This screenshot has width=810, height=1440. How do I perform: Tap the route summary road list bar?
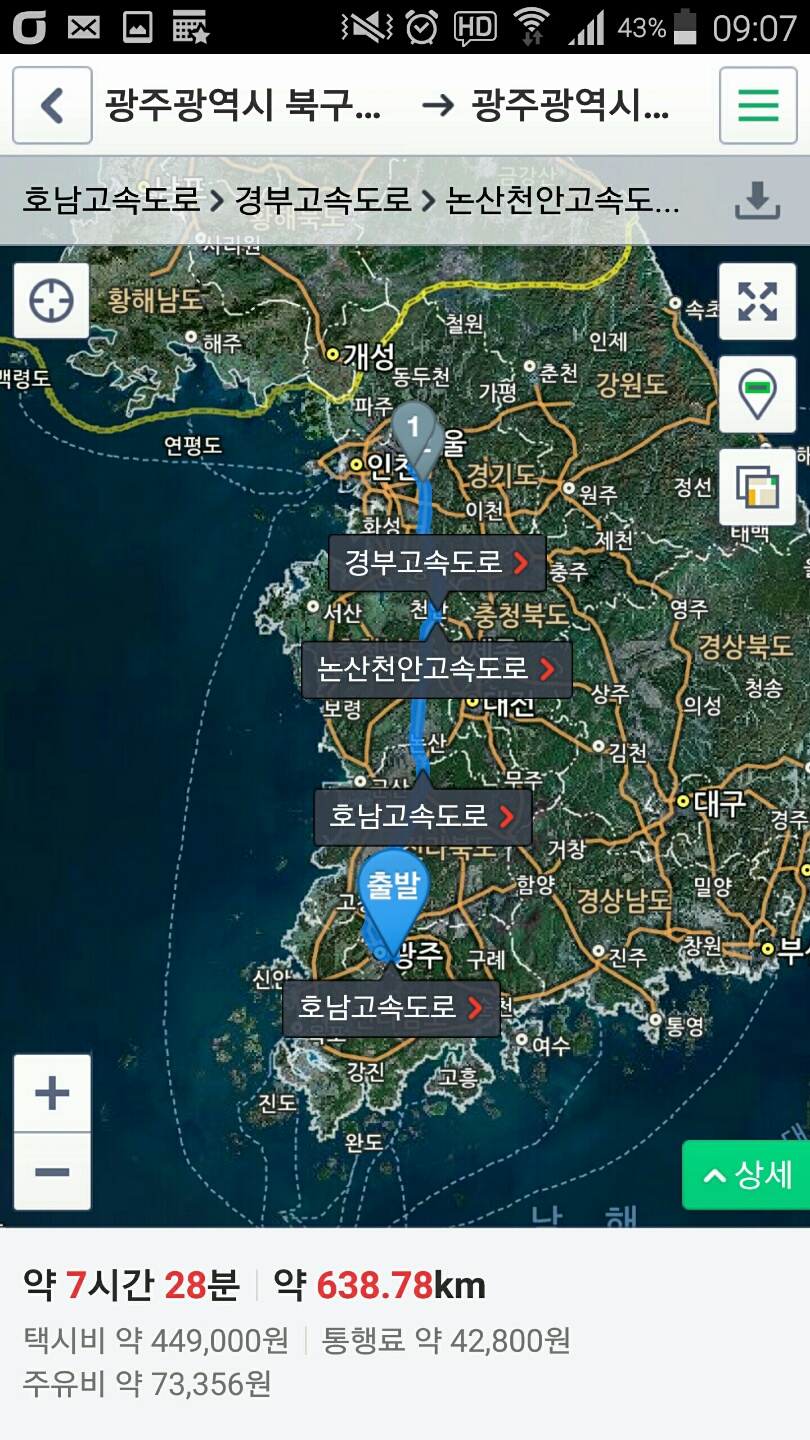point(350,201)
